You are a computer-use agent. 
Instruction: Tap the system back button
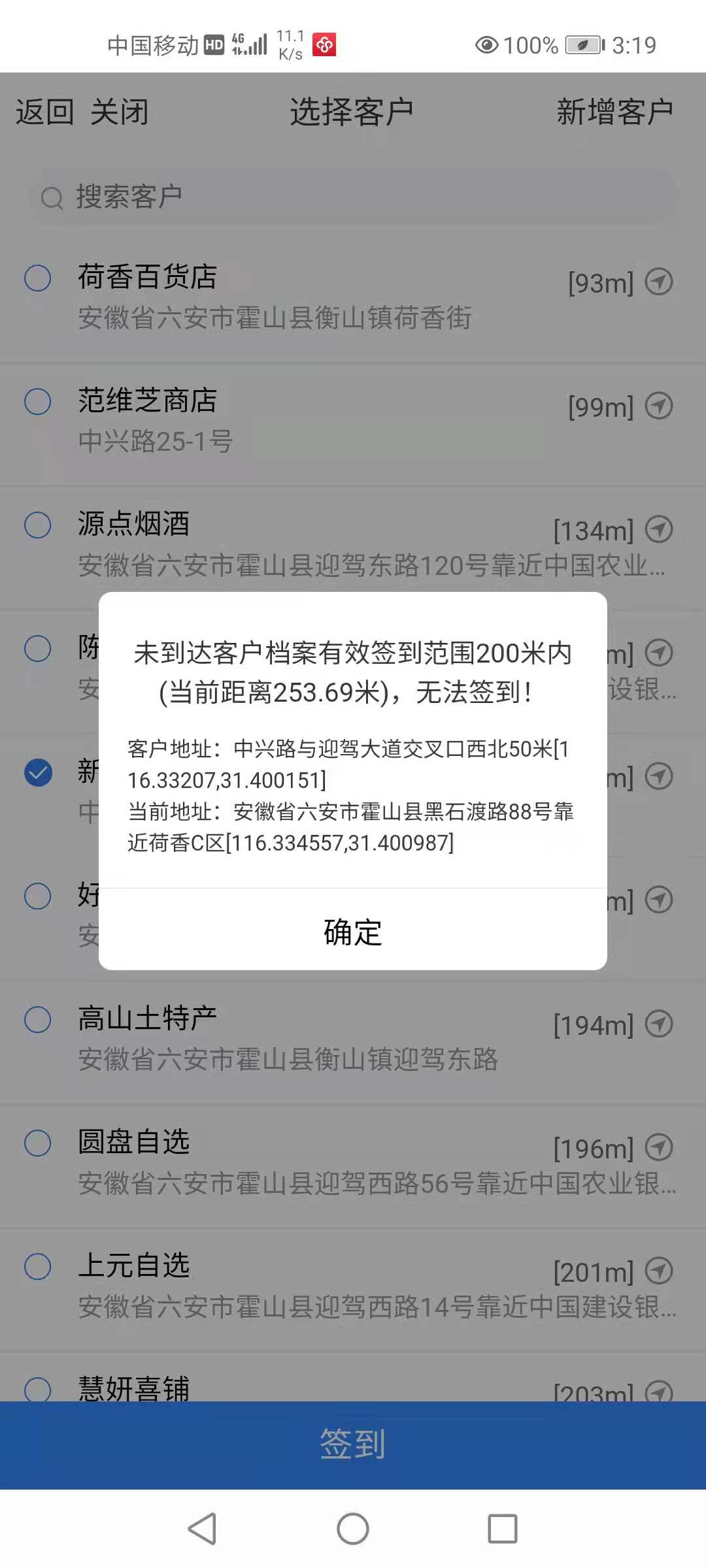202,1529
